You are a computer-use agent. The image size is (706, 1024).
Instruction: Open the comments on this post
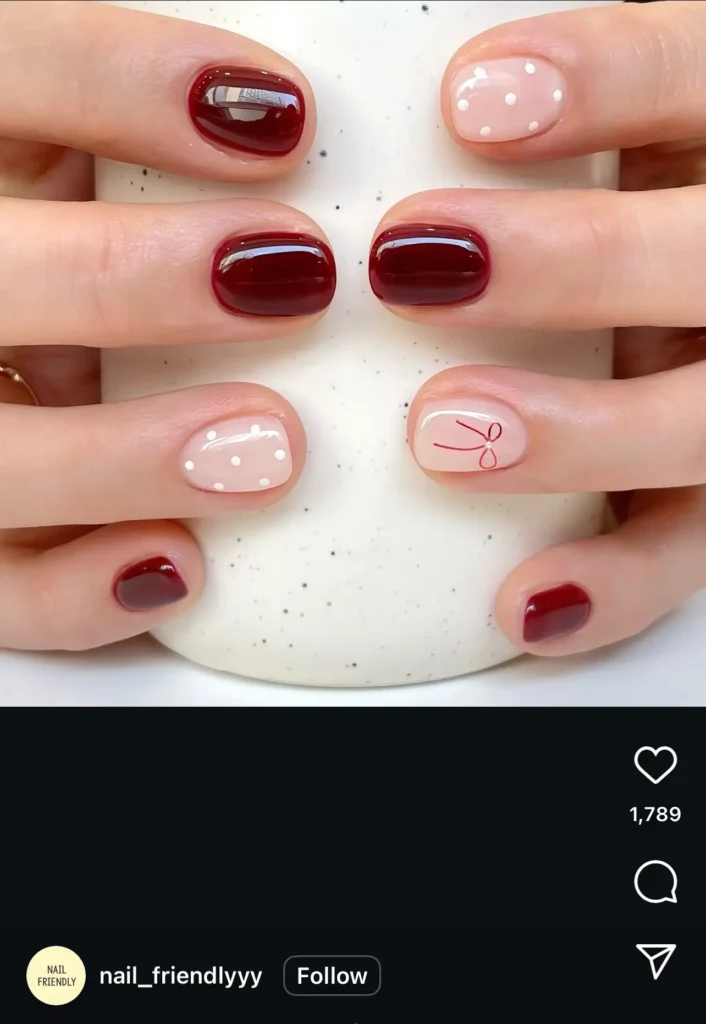pos(655,882)
